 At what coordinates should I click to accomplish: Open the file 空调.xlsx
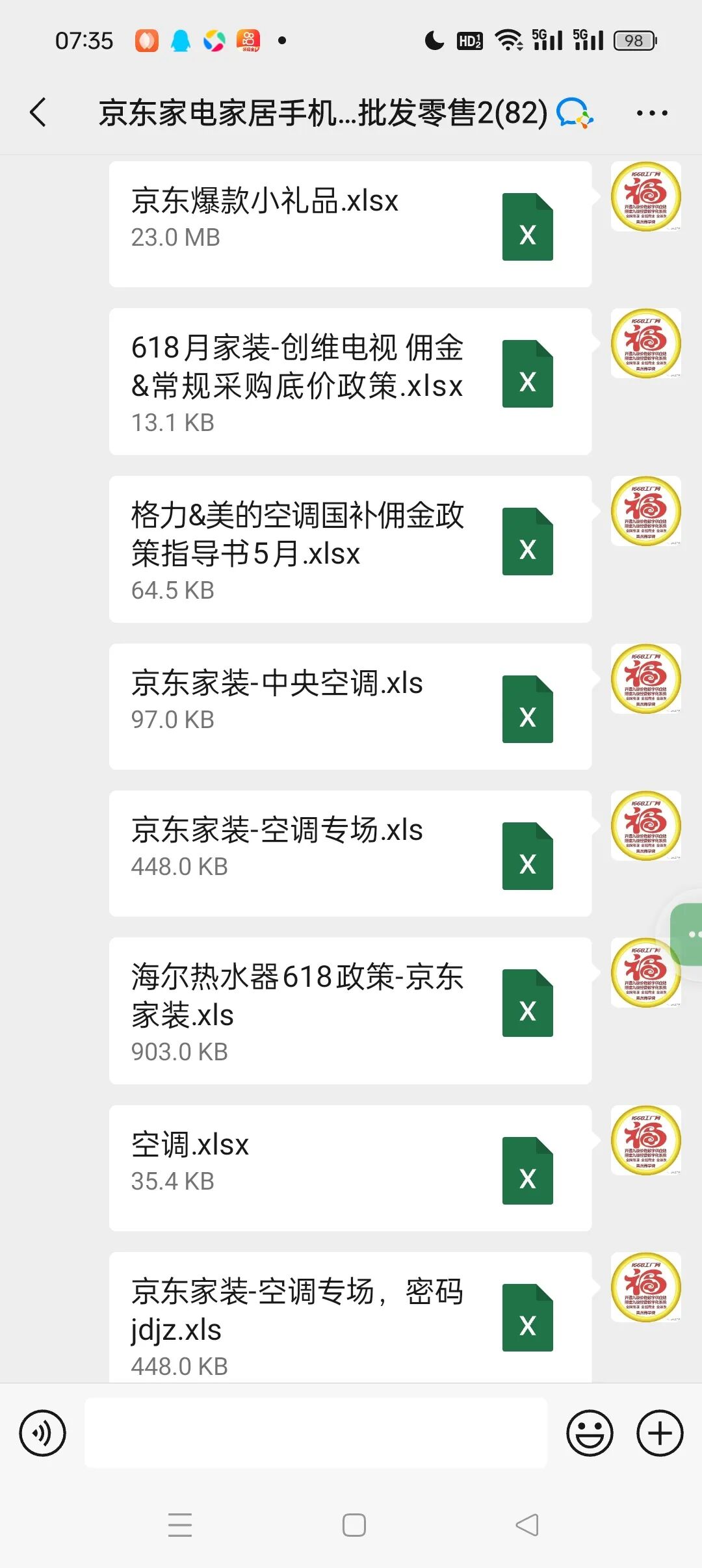pyautogui.click(x=350, y=1168)
